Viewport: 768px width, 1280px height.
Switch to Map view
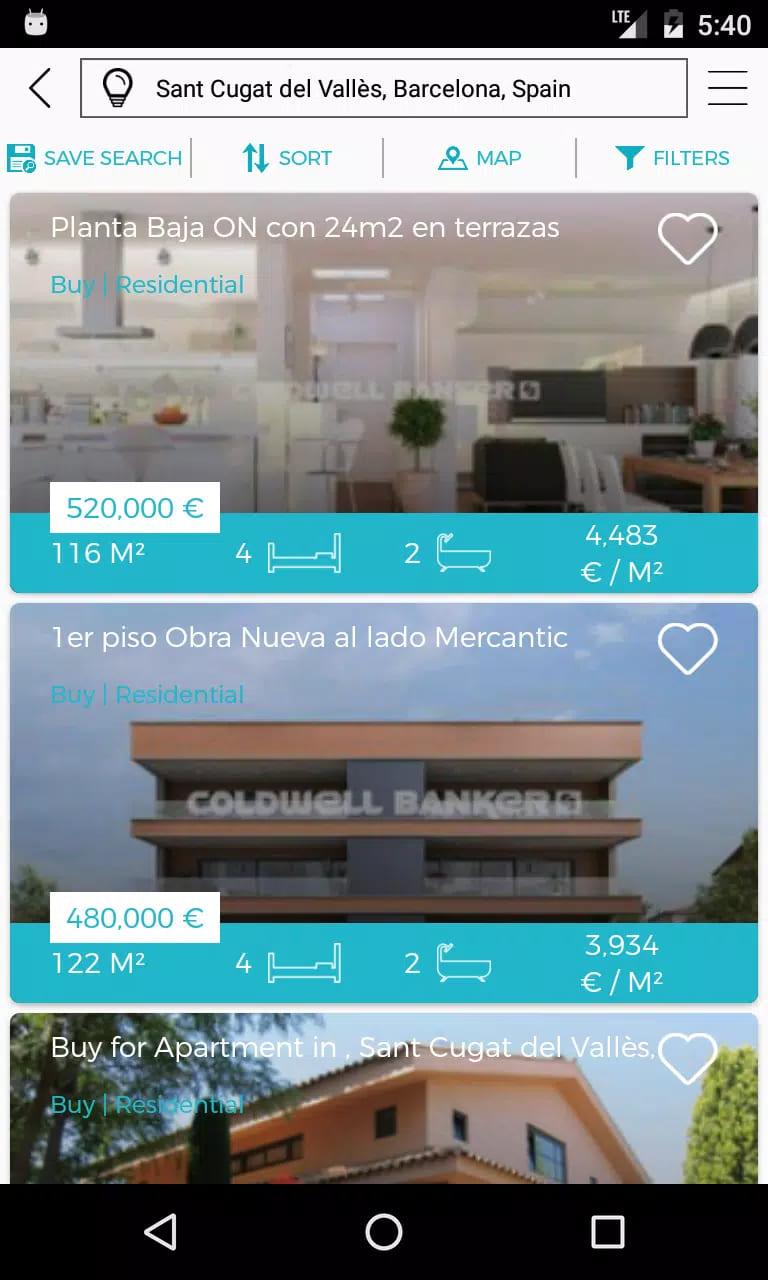(480, 158)
